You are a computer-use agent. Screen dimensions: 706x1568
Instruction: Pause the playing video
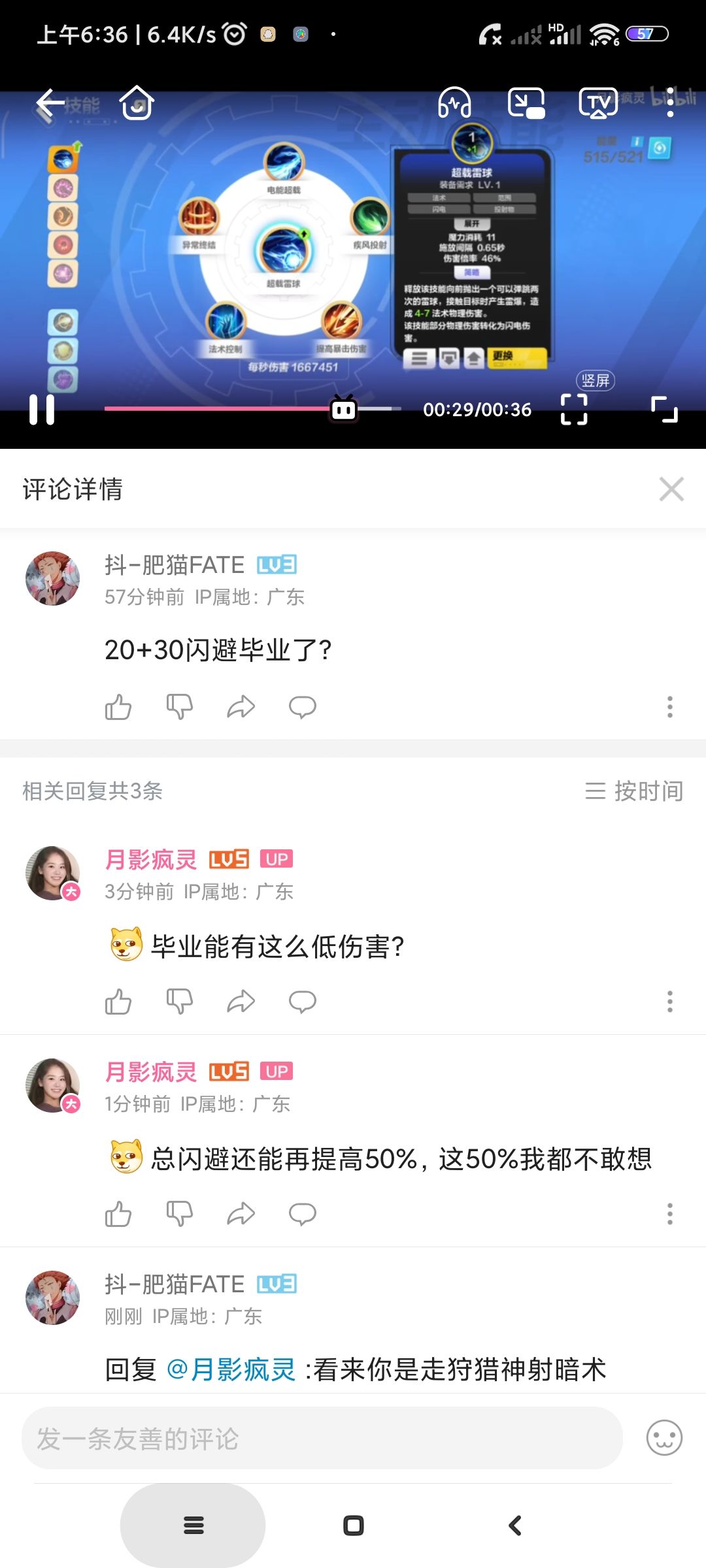click(42, 410)
